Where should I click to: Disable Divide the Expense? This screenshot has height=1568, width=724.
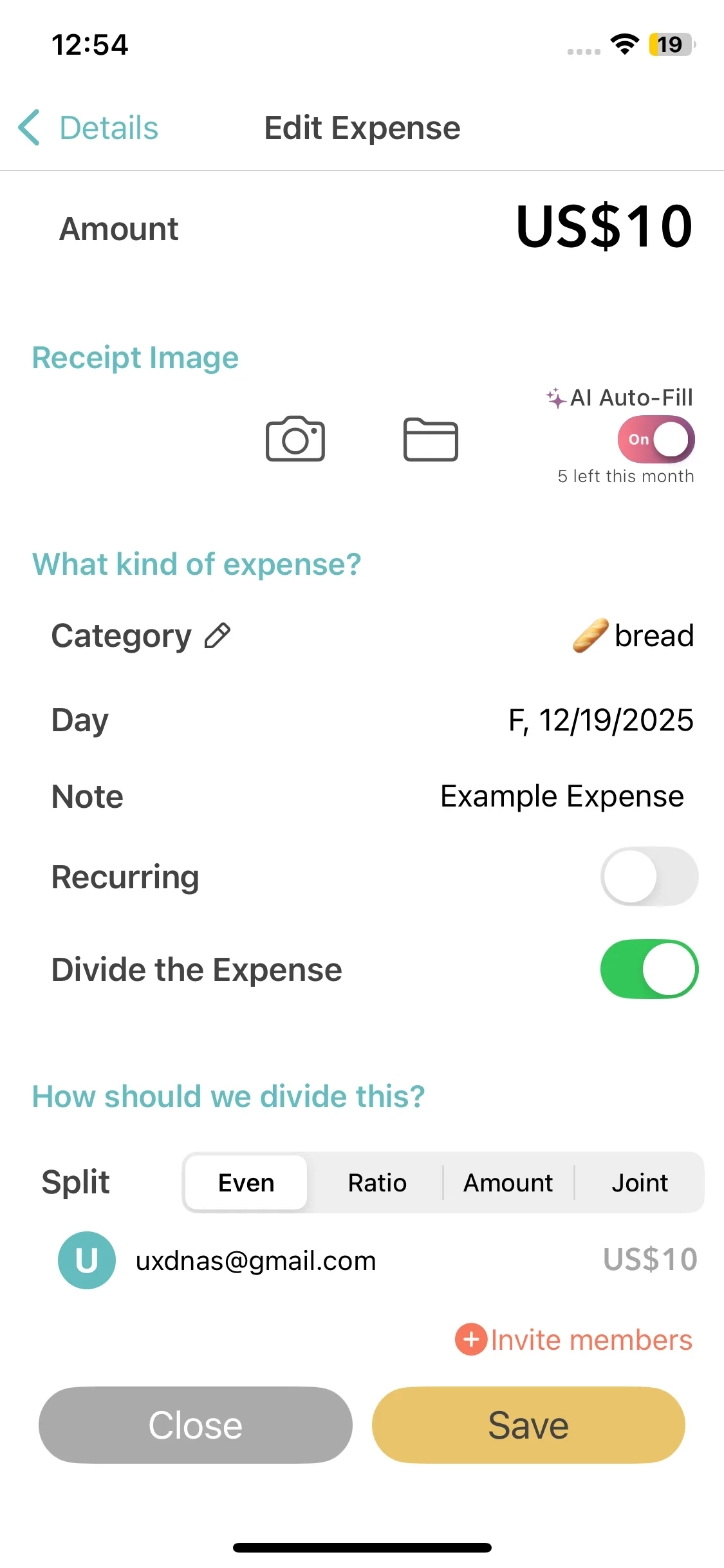649,969
